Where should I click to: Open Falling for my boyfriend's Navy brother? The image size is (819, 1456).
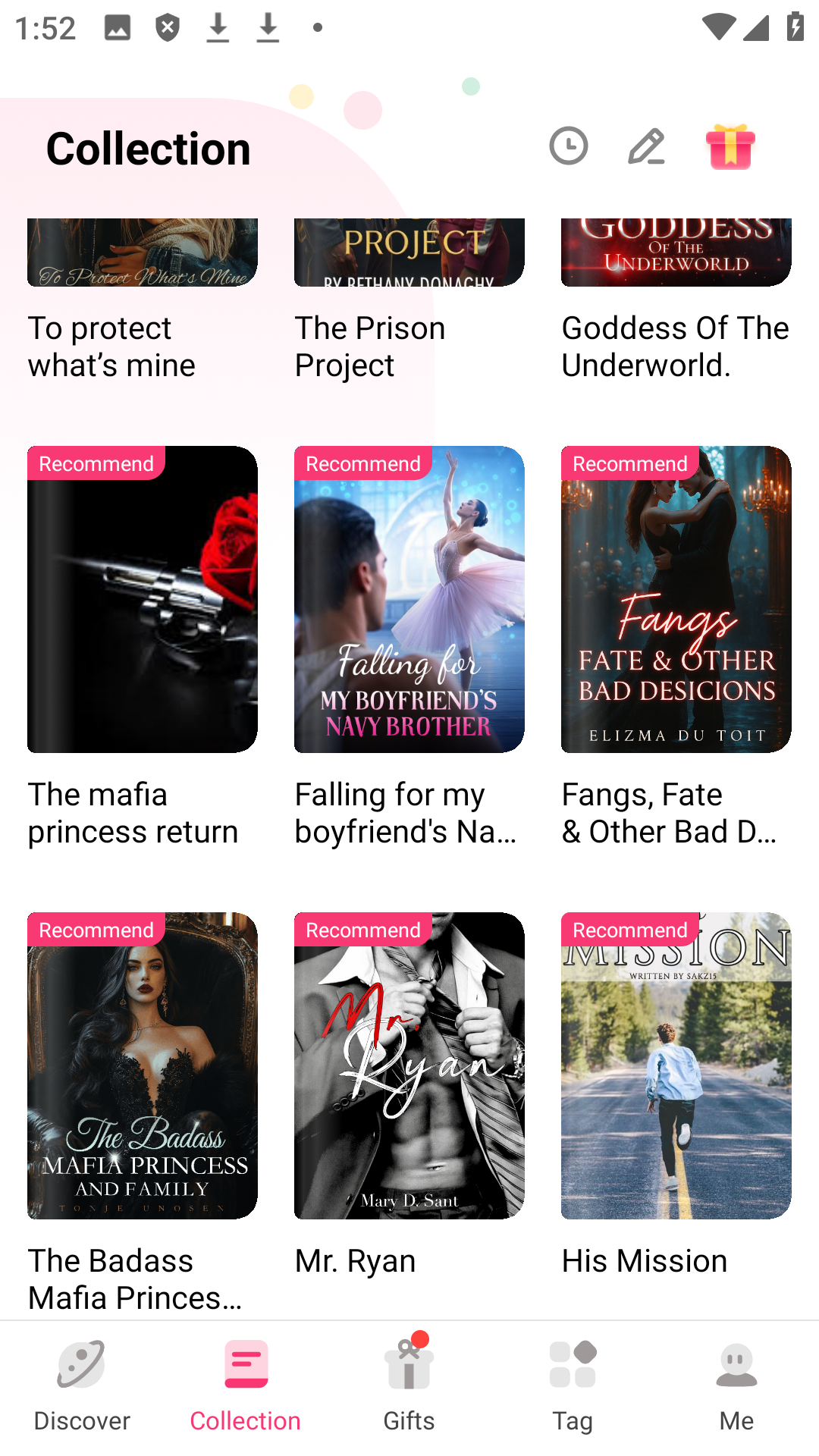(409, 599)
